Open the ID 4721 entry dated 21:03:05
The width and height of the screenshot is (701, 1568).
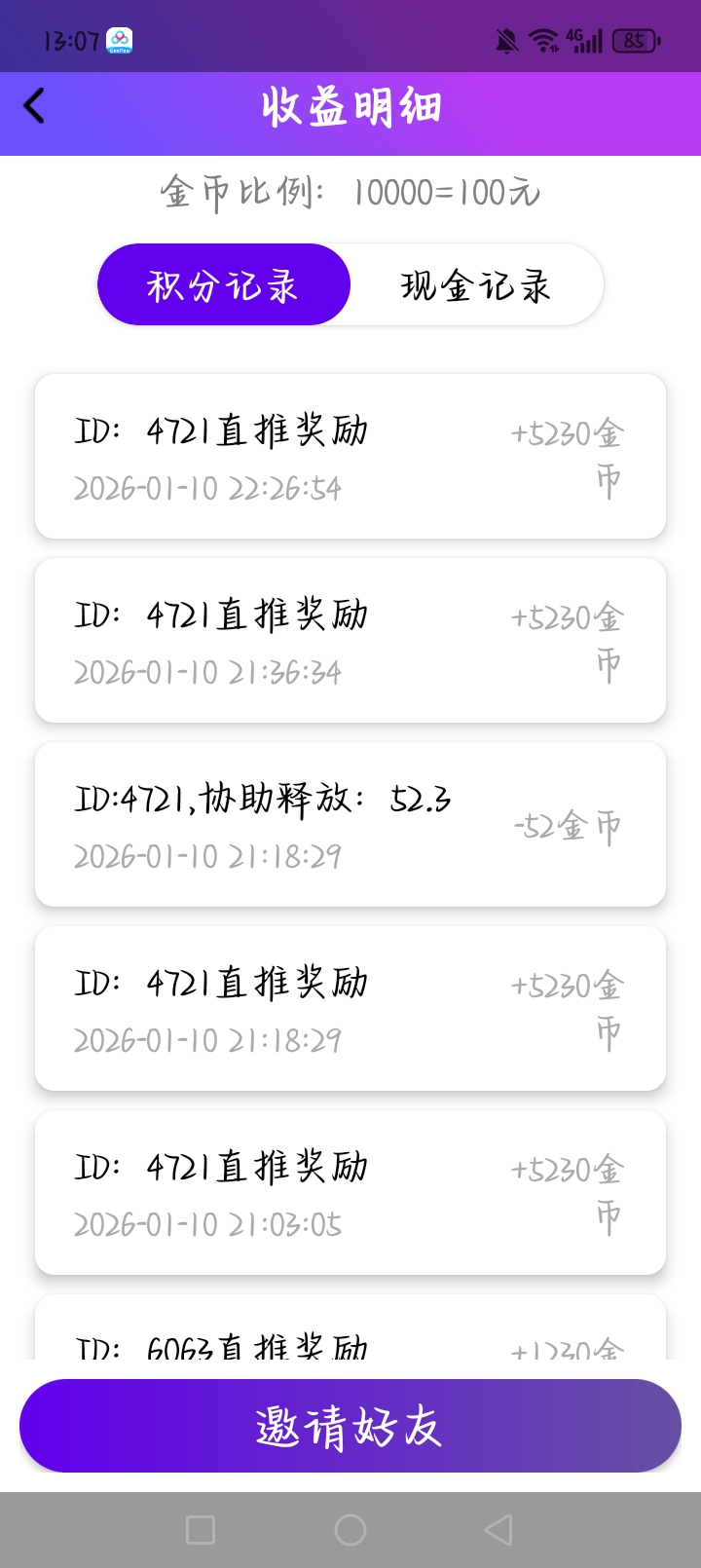point(350,1192)
